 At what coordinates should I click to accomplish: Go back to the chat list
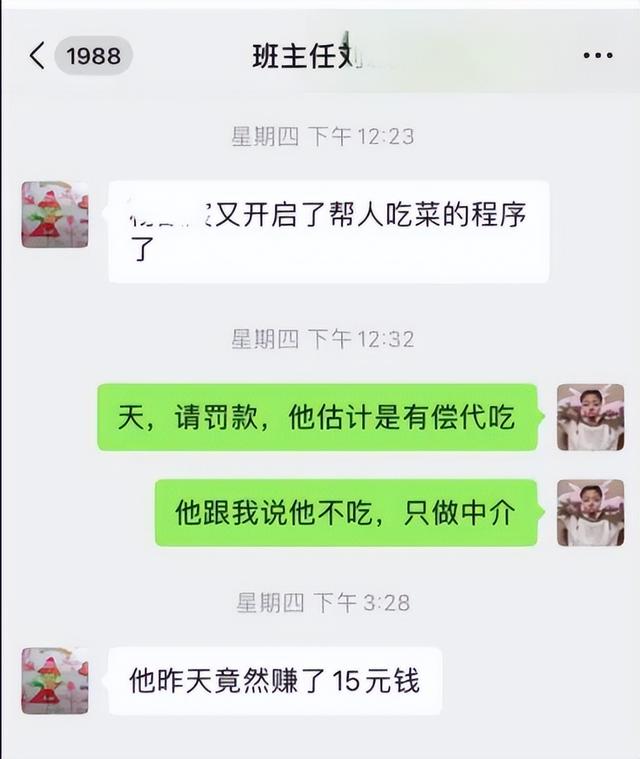[x=38, y=56]
